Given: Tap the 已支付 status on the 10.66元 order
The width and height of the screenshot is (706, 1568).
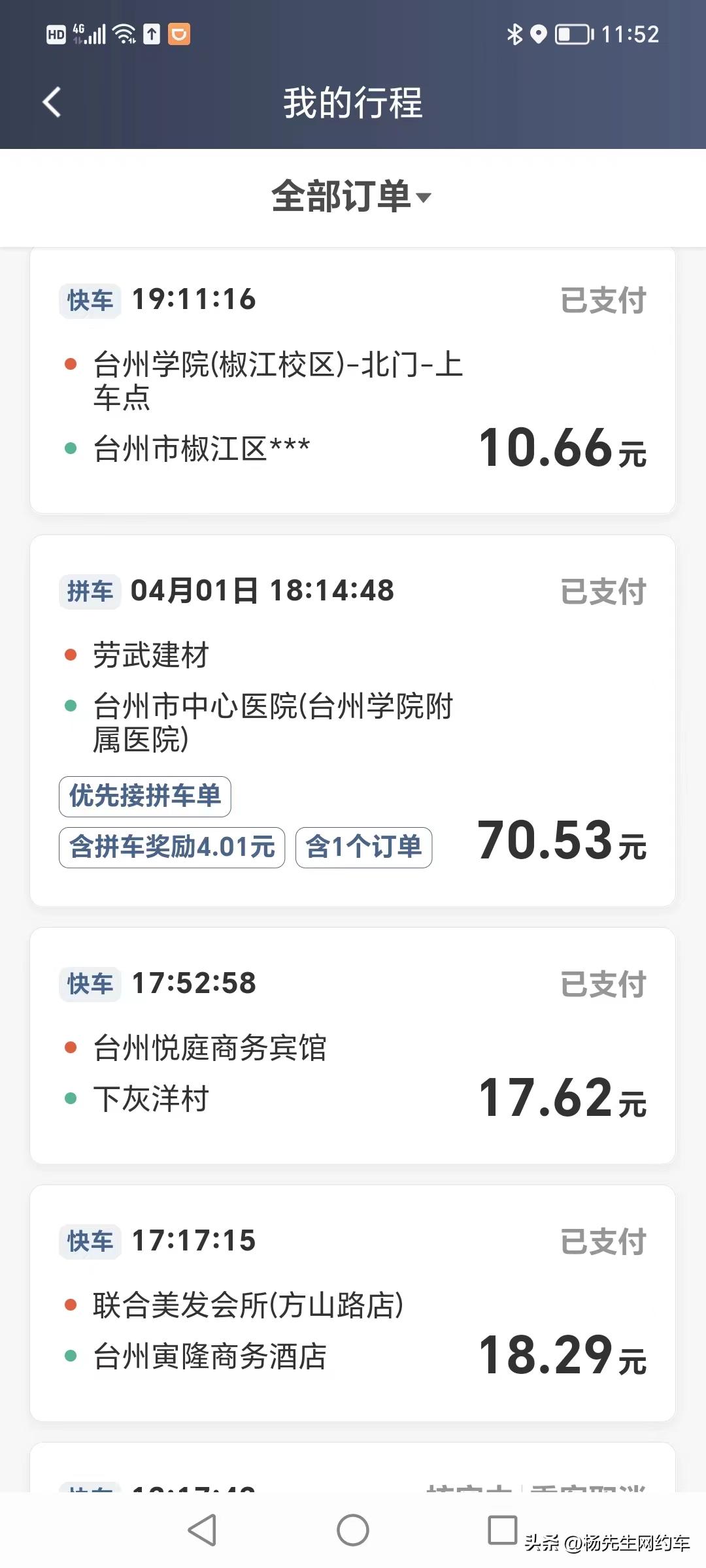Looking at the screenshot, I should point(605,300).
